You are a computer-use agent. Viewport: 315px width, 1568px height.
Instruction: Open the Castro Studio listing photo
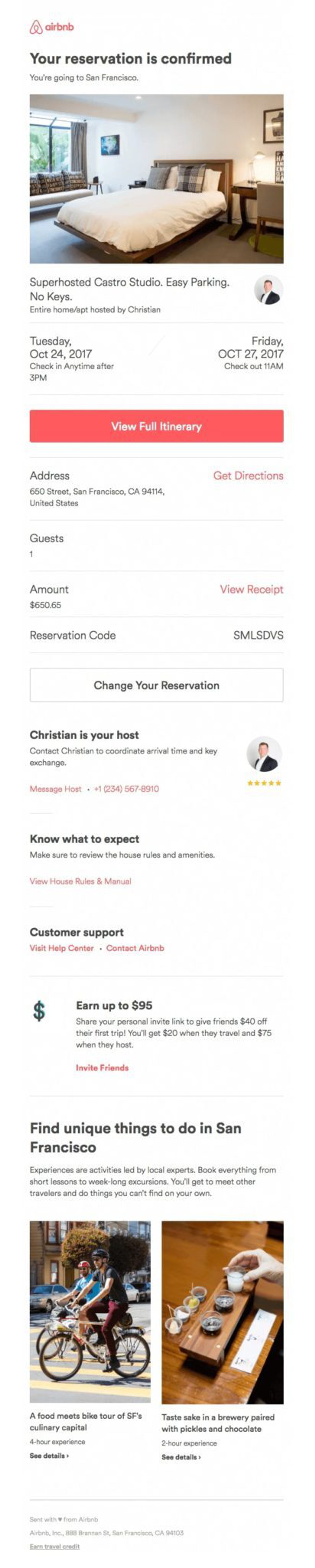[x=156, y=178]
